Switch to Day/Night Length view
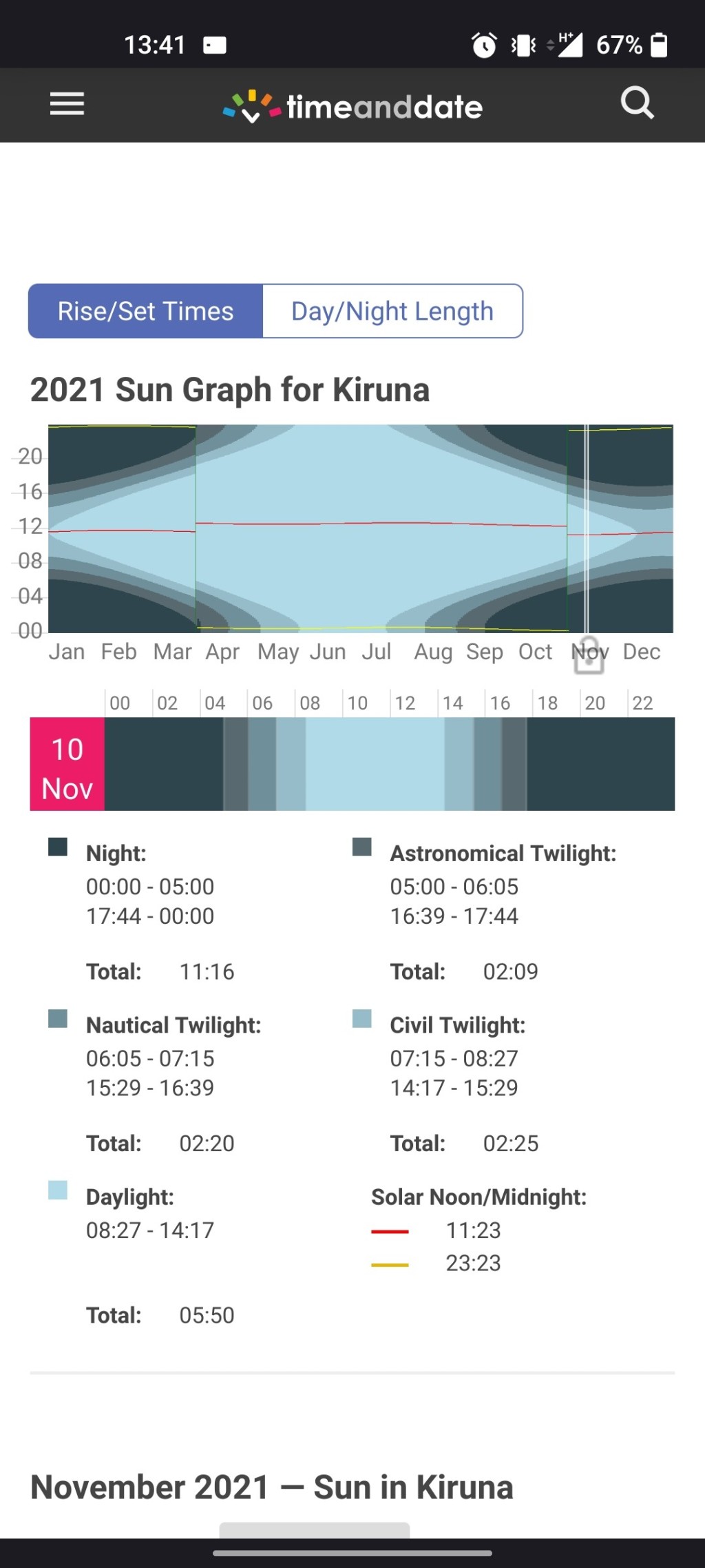 pyautogui.click(x=392, y=311)
